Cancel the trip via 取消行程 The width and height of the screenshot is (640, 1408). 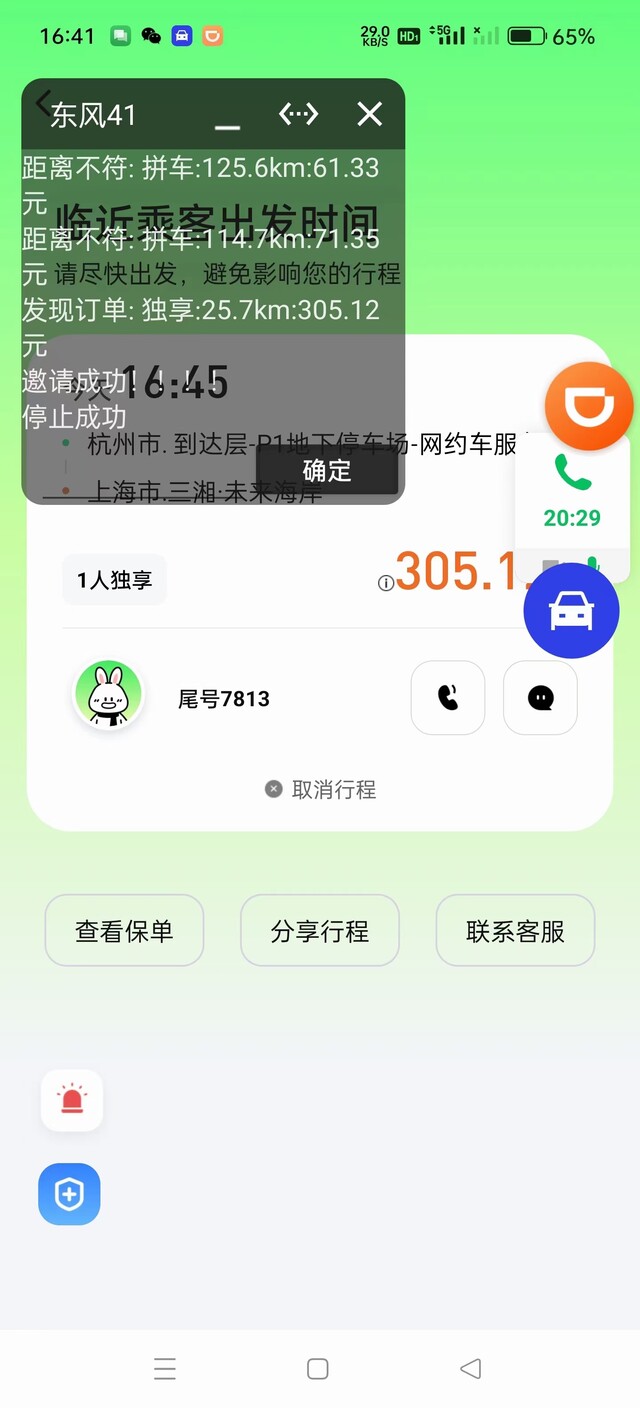coord(321,789)
